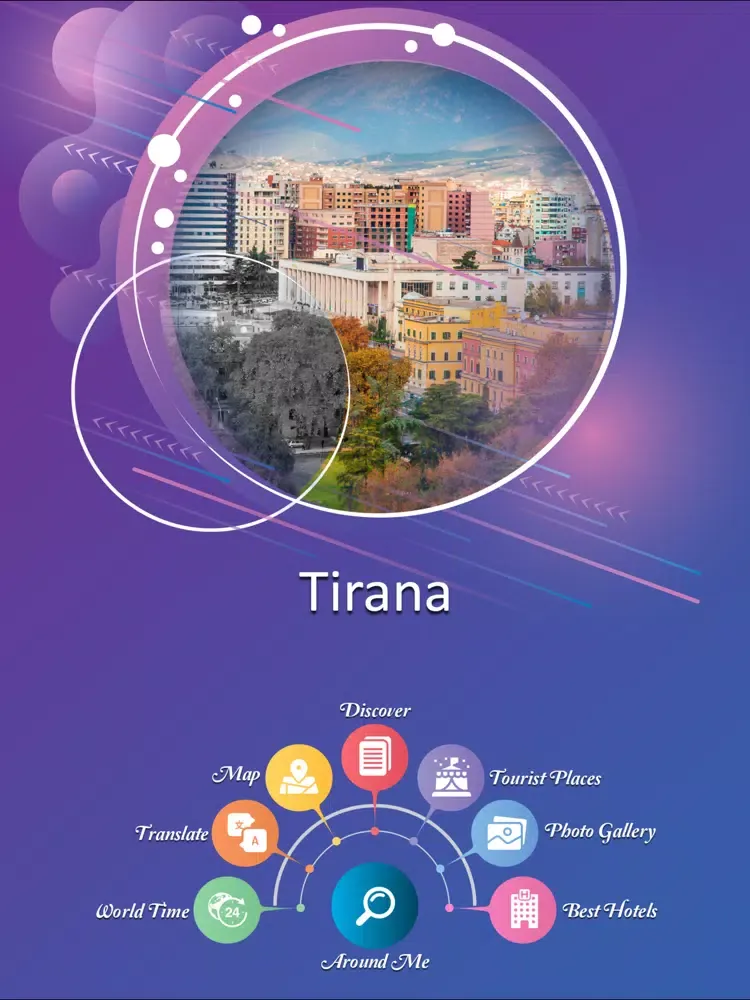This screenshot has width=750, height=1000.
Task: Browse Best Hotels
Action: (x=523, y=910)
